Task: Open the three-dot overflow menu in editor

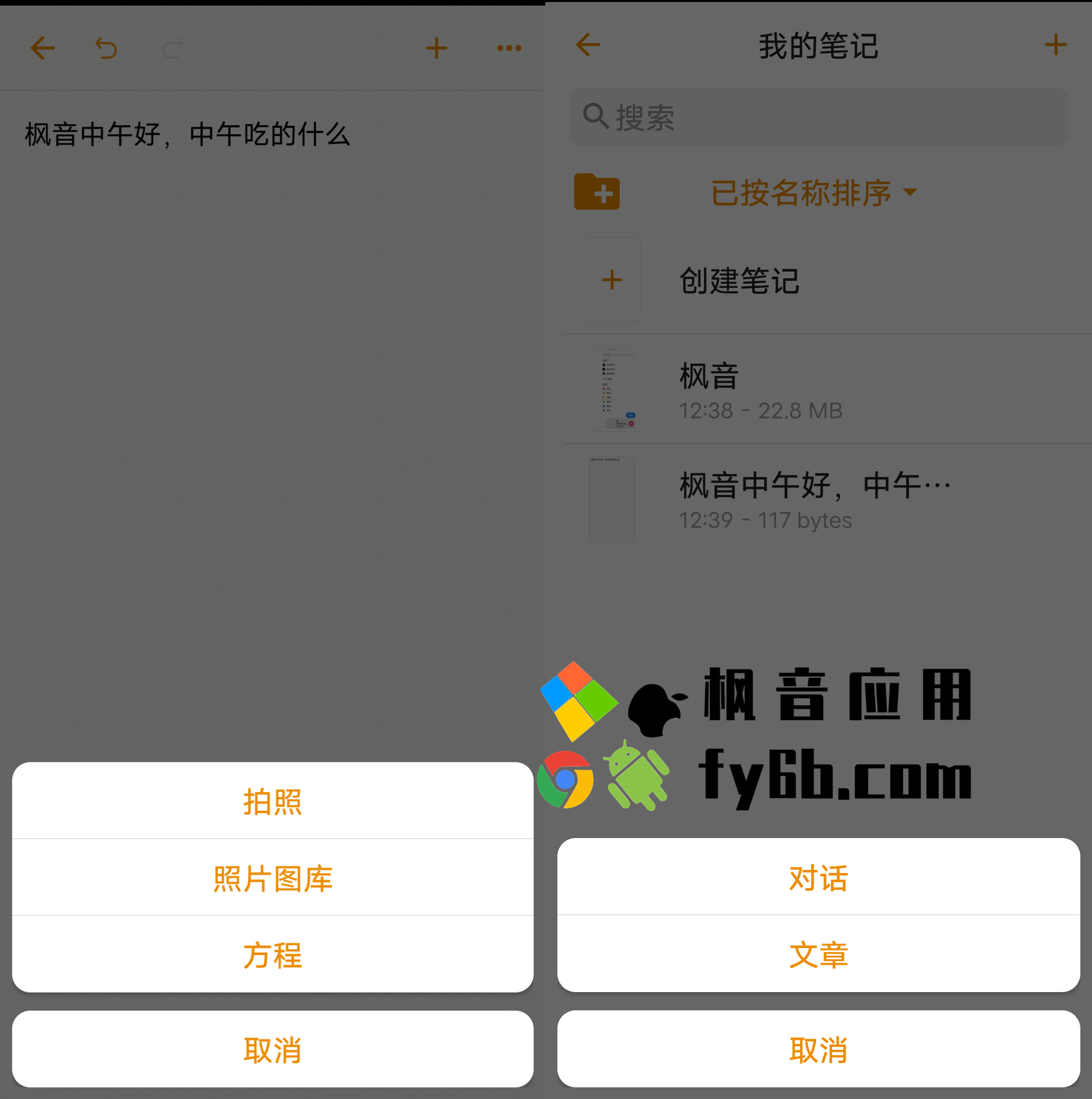Action: click(x=509, y=48)
